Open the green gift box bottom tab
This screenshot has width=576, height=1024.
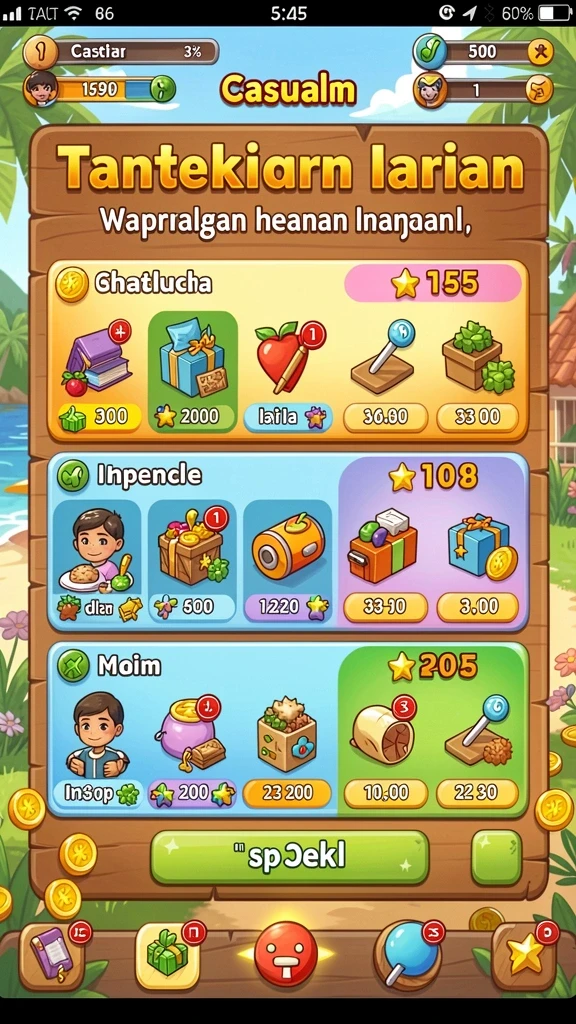coord(167,955)
